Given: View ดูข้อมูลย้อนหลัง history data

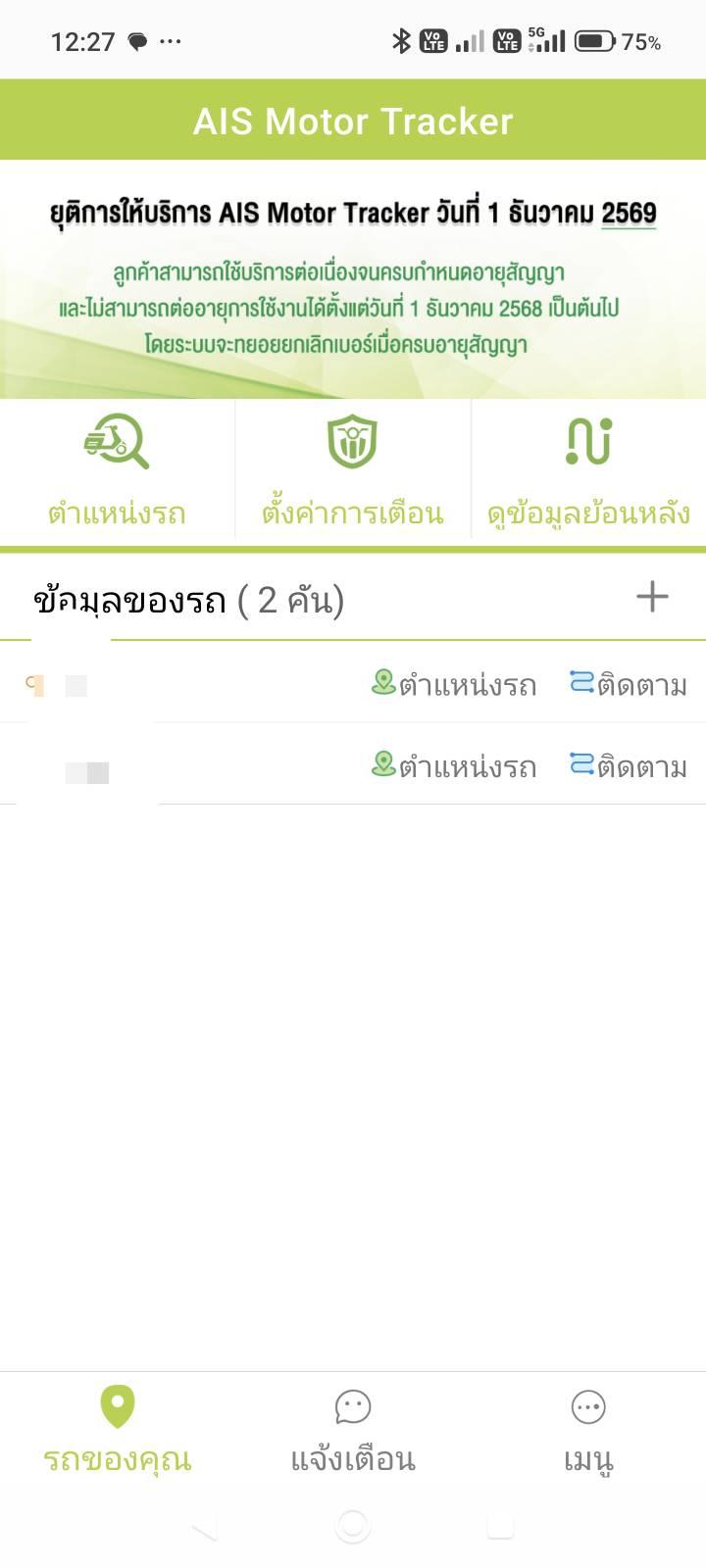Looking at the screenshot, I should [588, 470].
